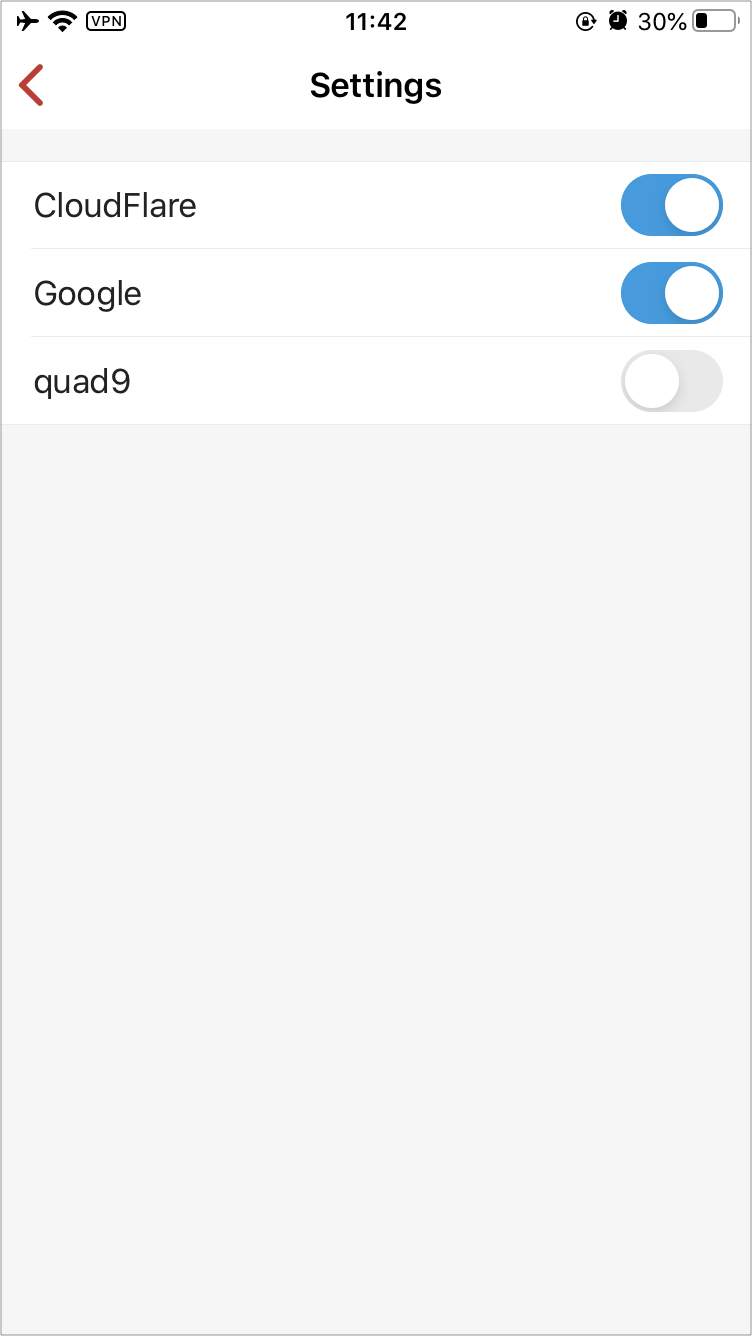
Task: Enable the quad9 switch
Action: 671,381
